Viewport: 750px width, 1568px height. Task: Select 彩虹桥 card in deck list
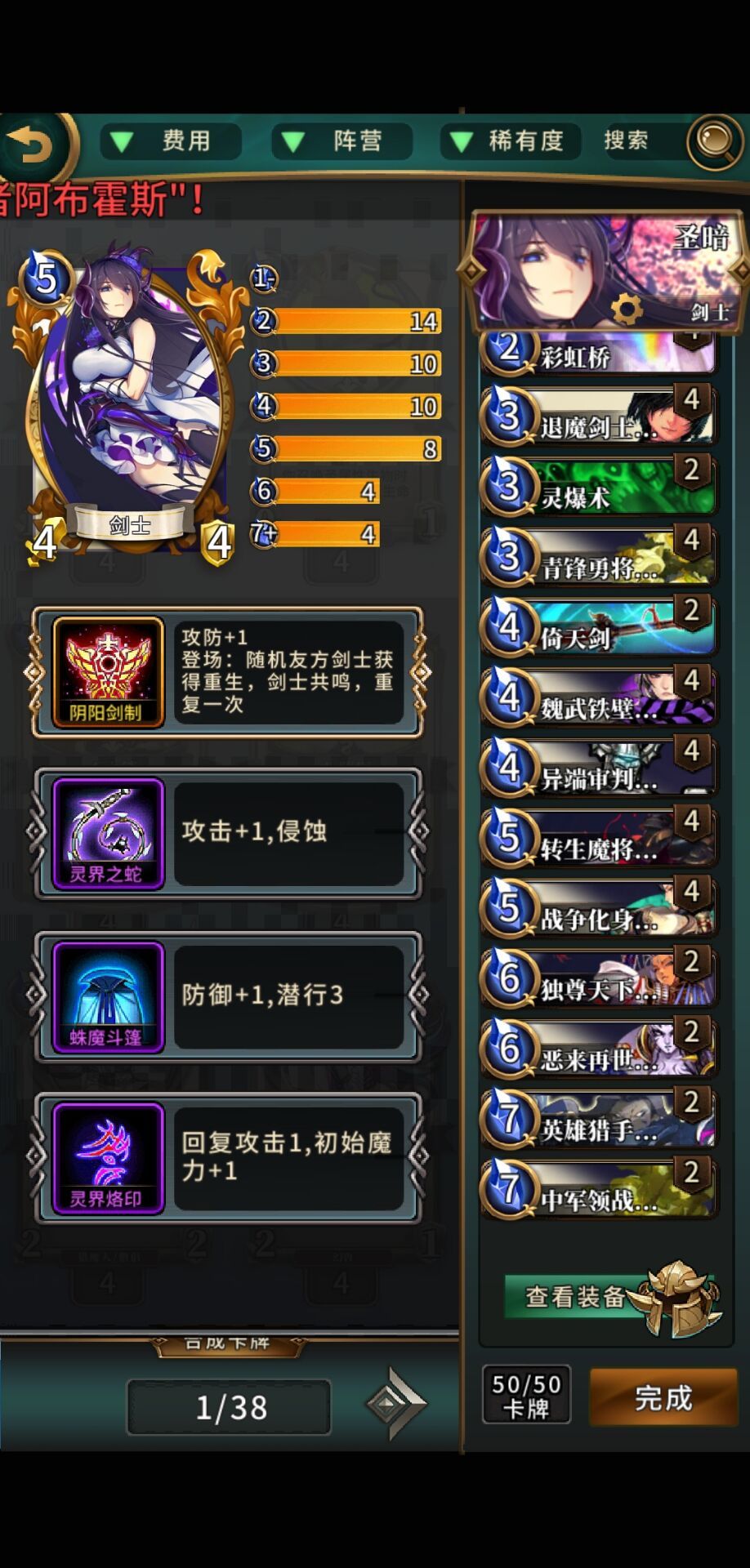pyautogui.click(x=598, y=354)
